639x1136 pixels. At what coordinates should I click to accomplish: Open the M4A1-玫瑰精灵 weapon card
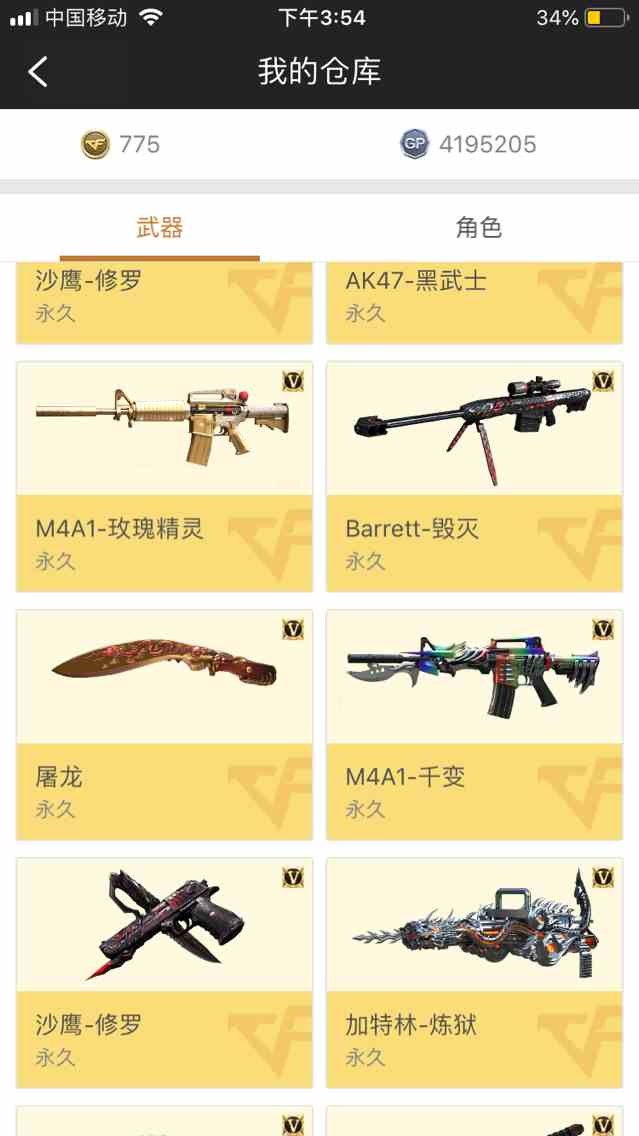(x=165, y=476)
